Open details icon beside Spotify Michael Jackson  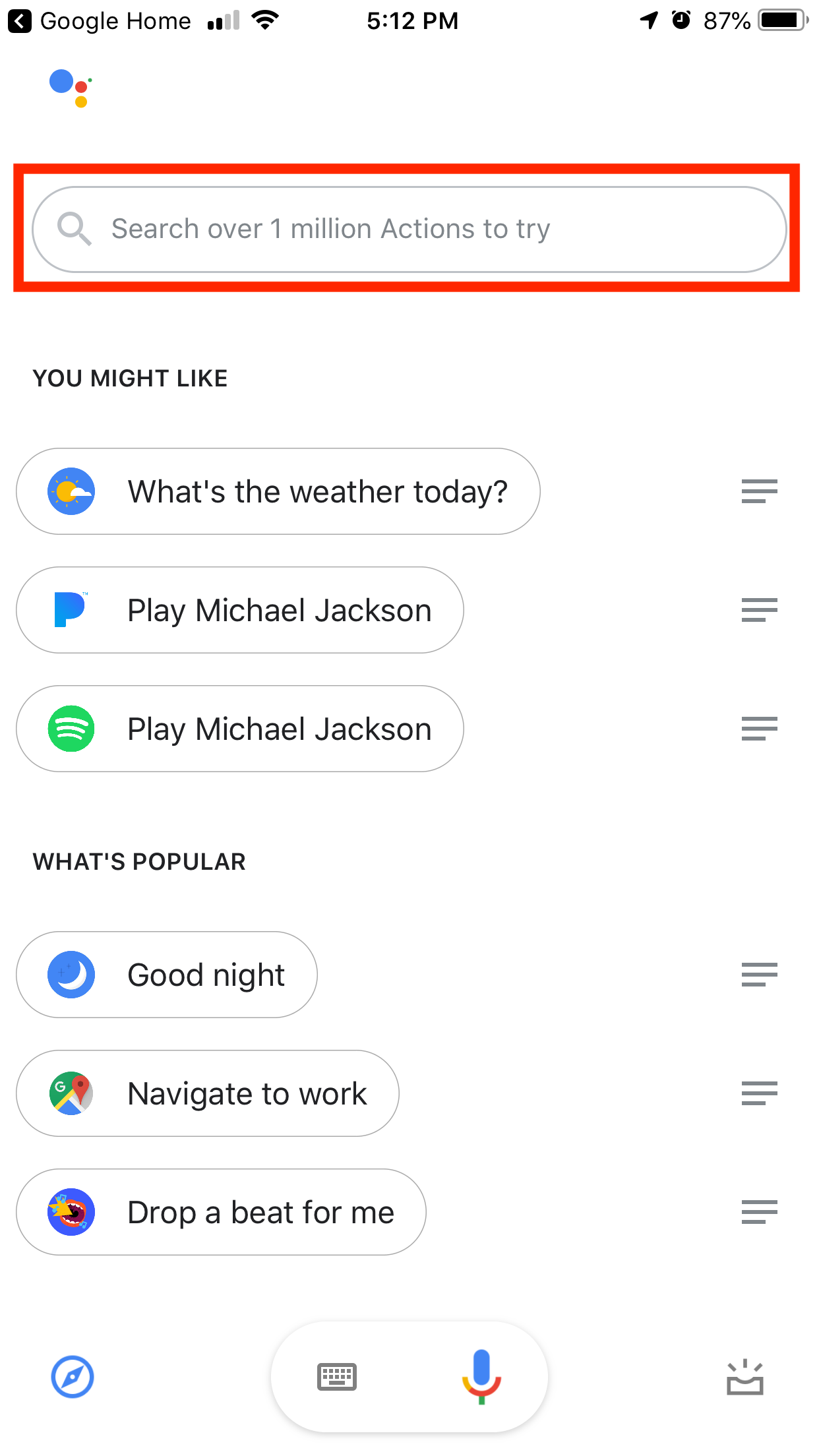pos(759,729)
